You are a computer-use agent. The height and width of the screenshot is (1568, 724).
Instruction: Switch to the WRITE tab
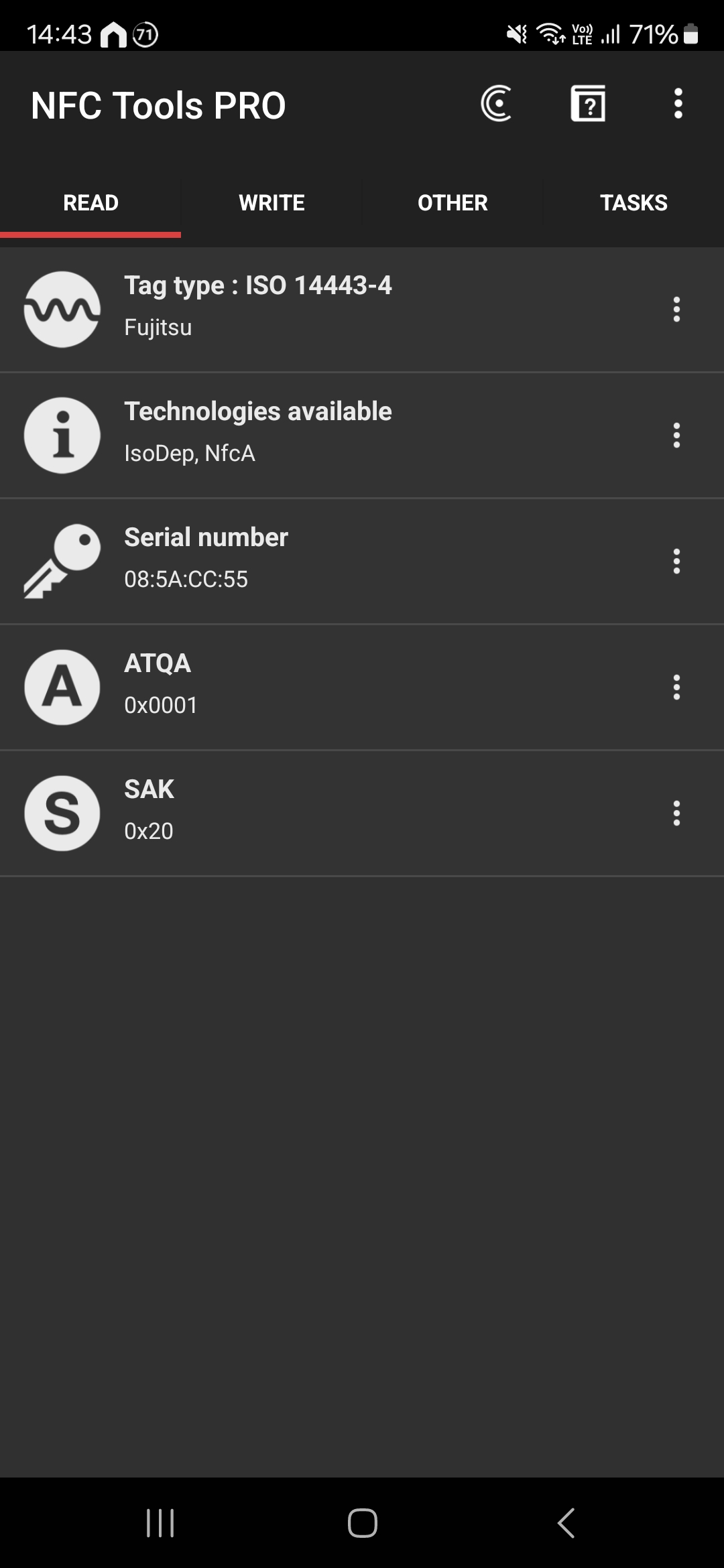pyautogui.click(x=271, y=203)
